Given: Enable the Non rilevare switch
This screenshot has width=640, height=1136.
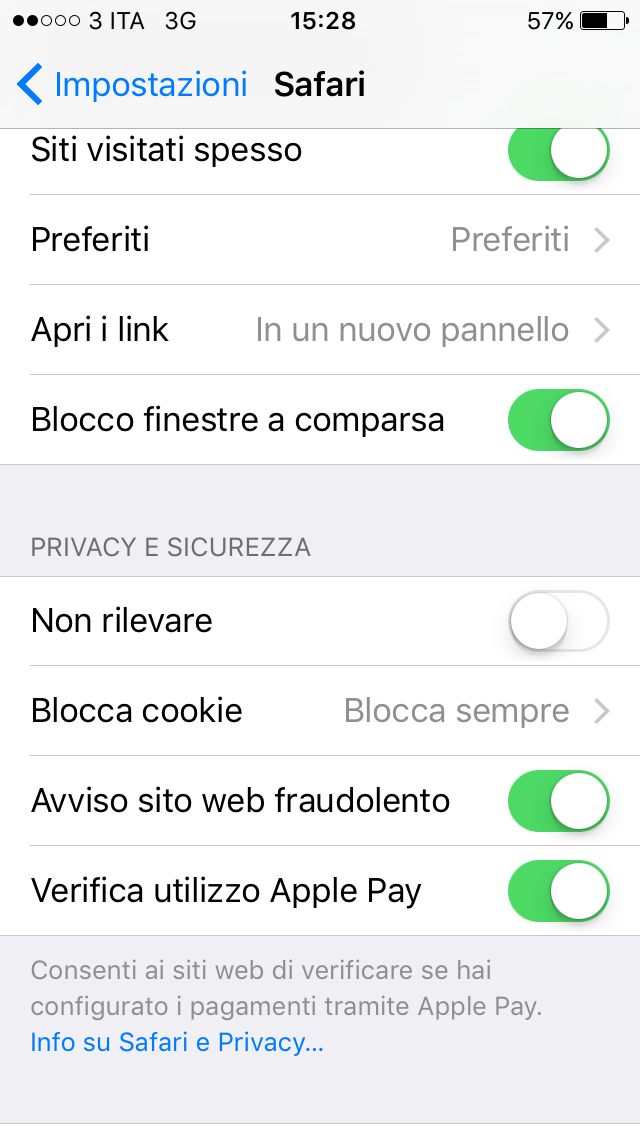Looking at the screenshot, I should point(558,621).
